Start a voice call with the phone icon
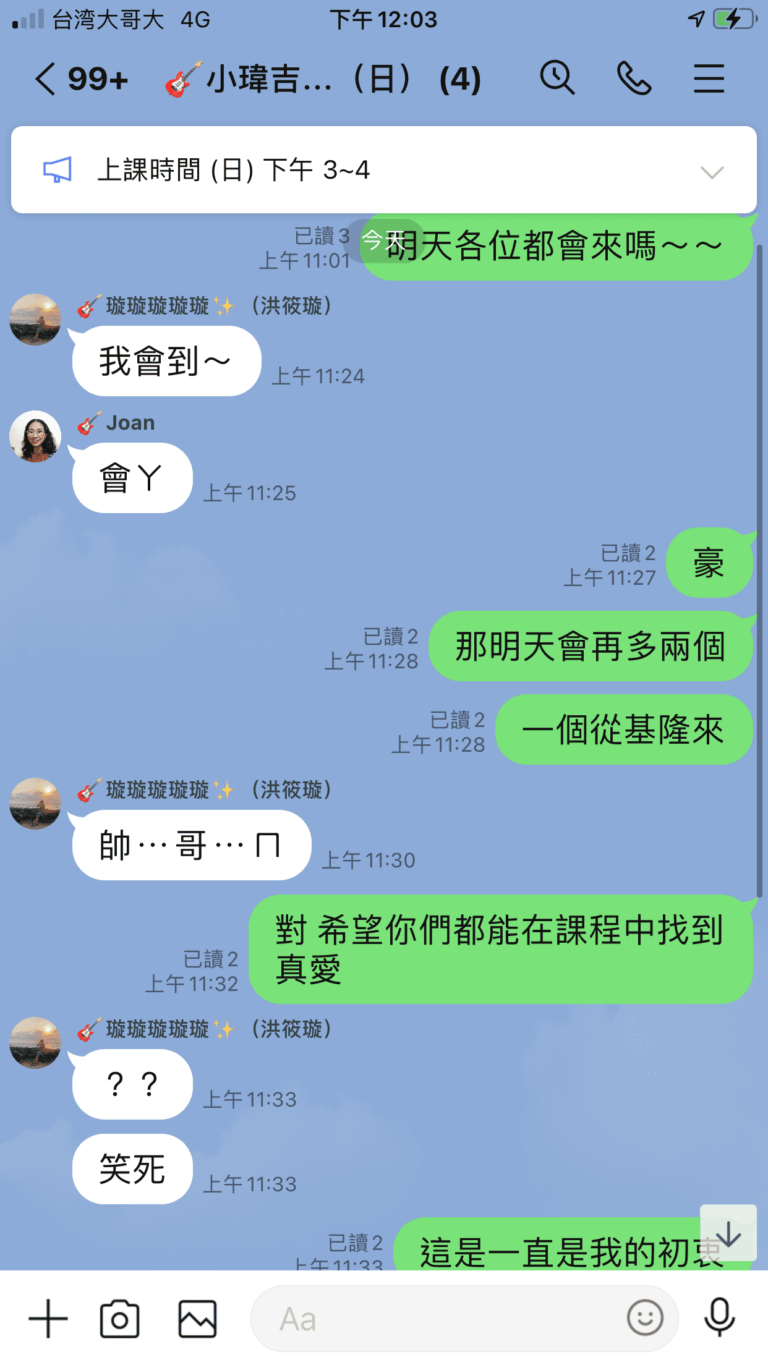This screenshot has width=768, height=1365. (634, 78)
